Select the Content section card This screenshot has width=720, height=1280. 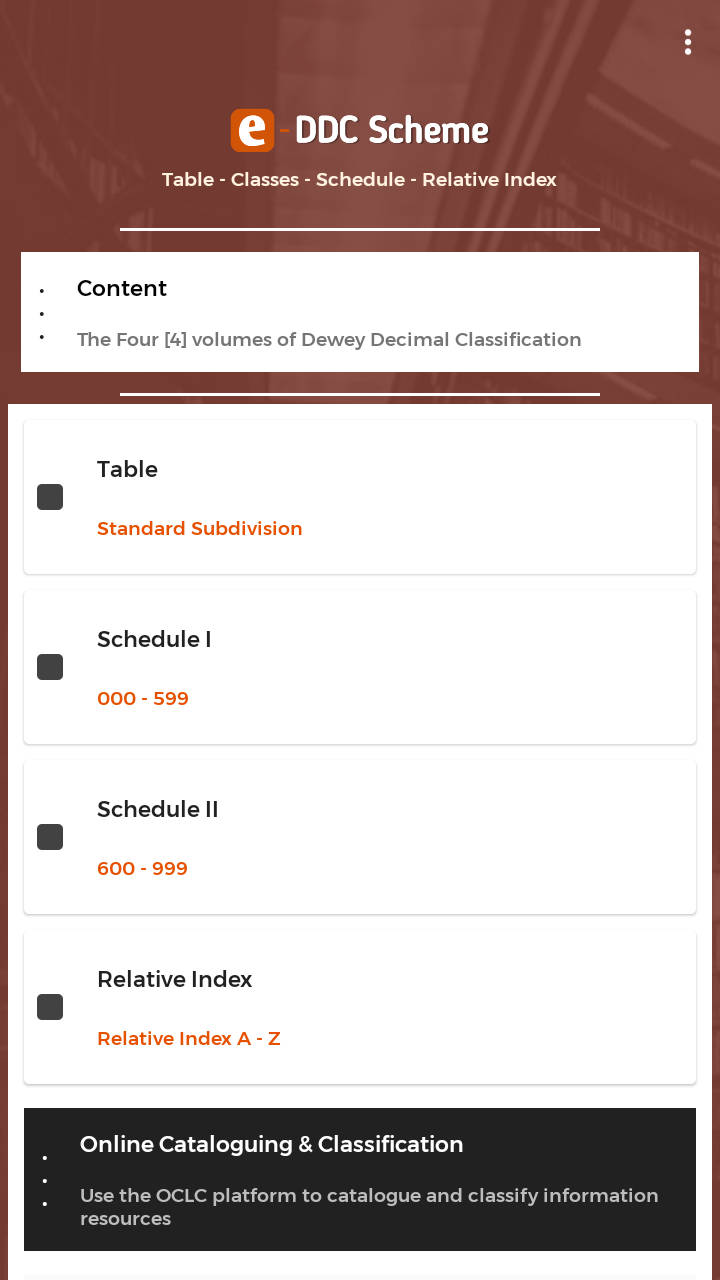click(x=360, y=312)
